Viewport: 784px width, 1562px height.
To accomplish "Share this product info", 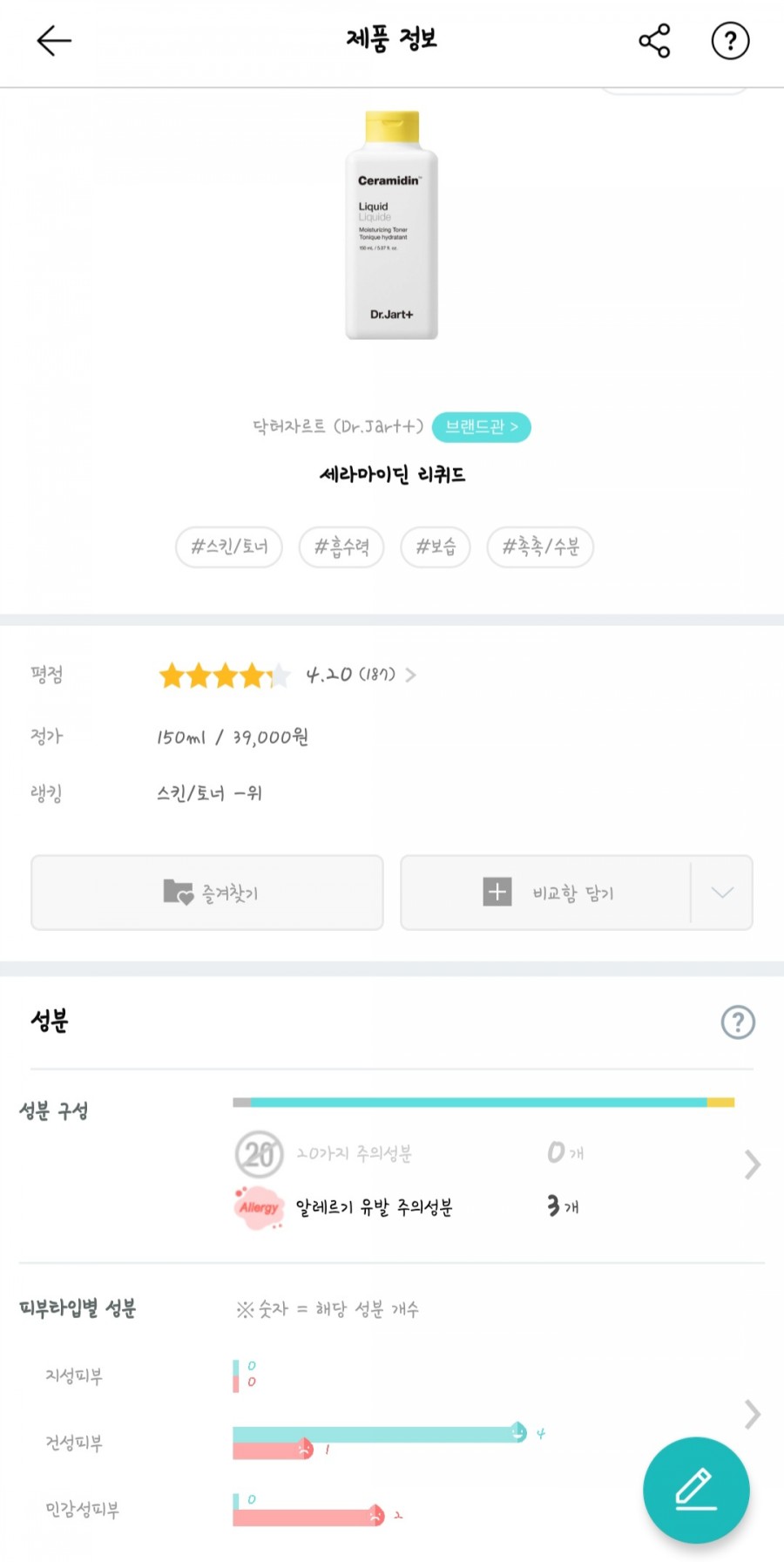I will click(x=654, y=41).
